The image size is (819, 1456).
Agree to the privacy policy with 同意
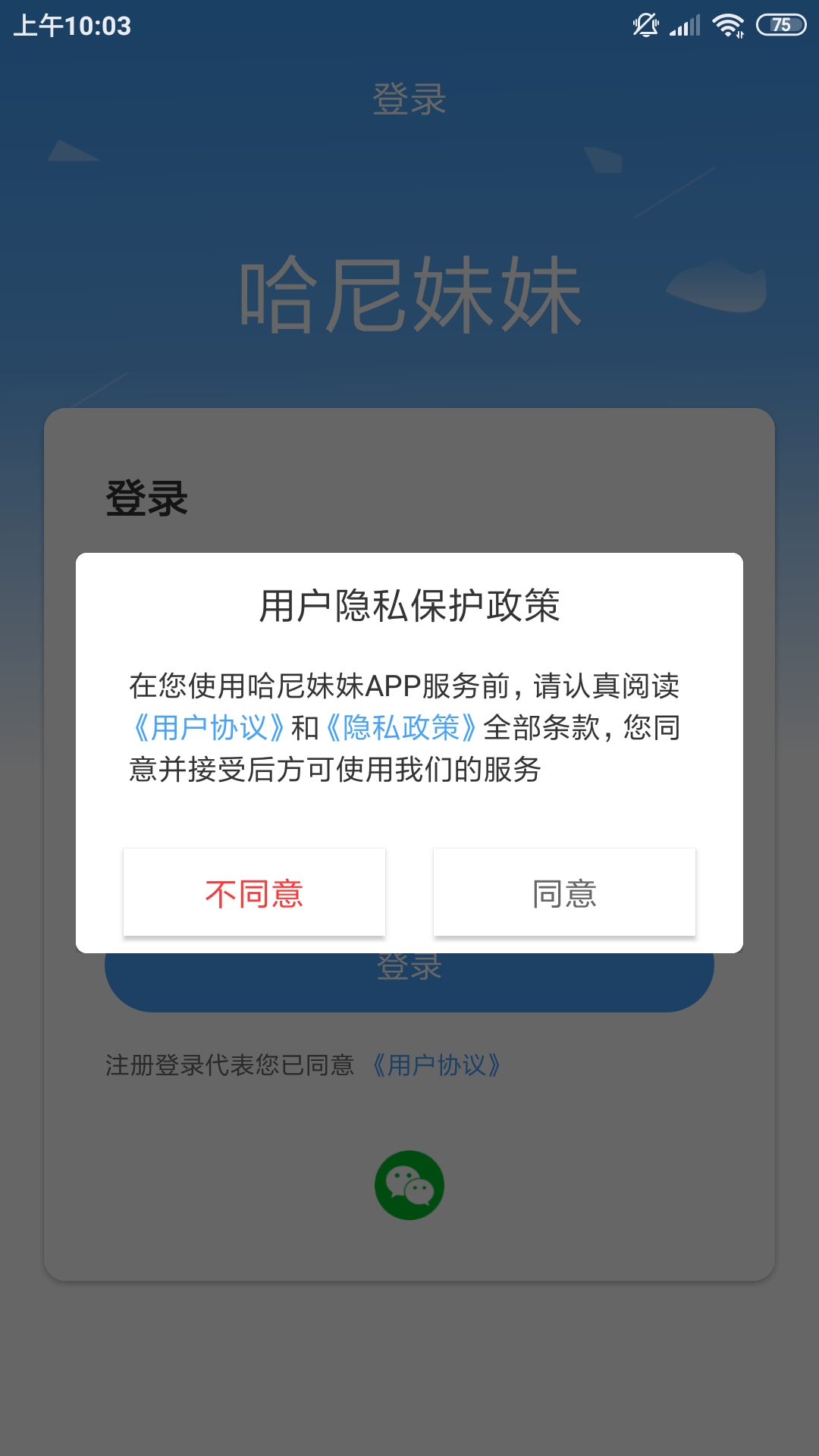point(564,893)
